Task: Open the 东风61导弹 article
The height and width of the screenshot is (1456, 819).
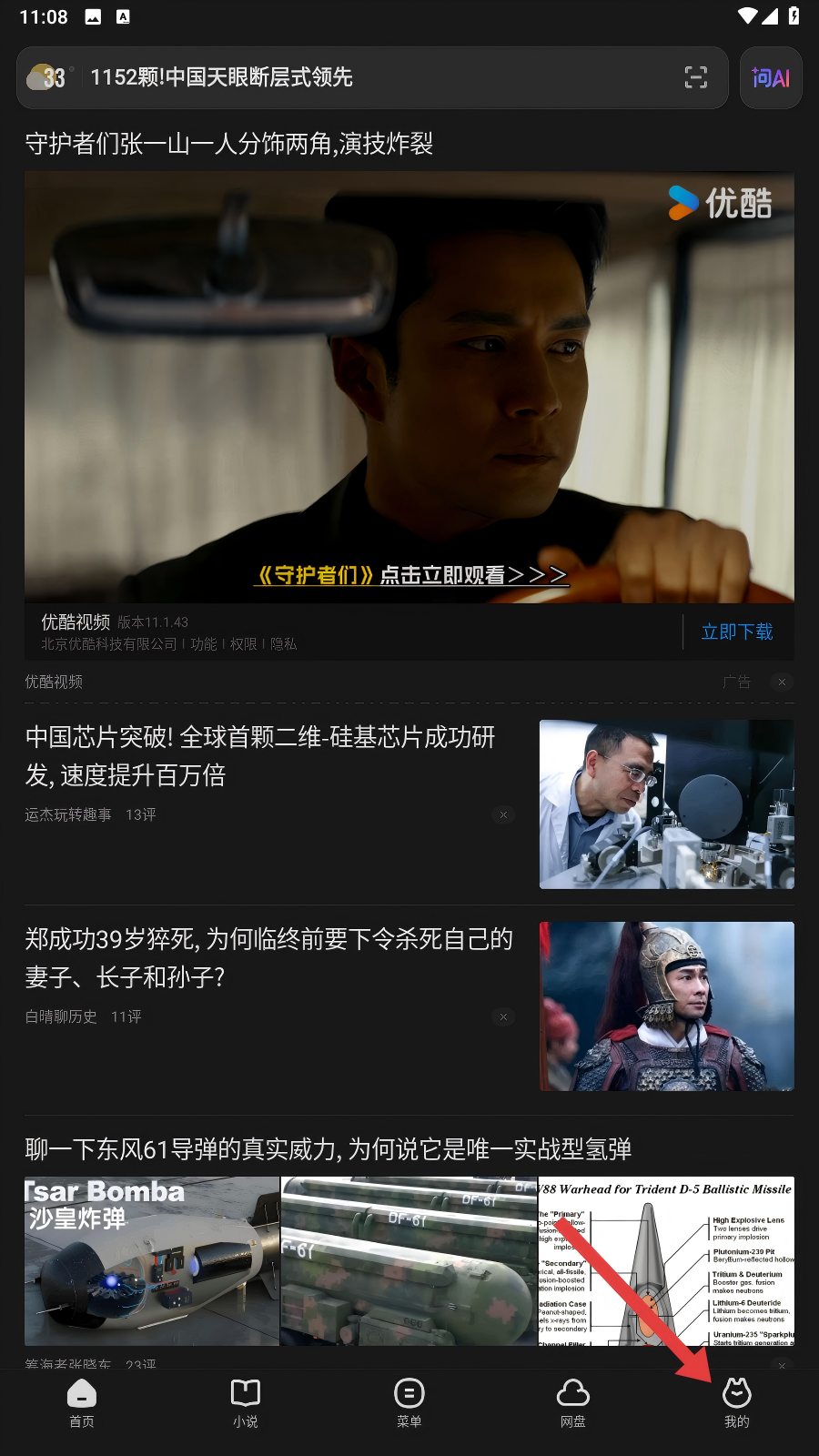Action: [328, 1149]
